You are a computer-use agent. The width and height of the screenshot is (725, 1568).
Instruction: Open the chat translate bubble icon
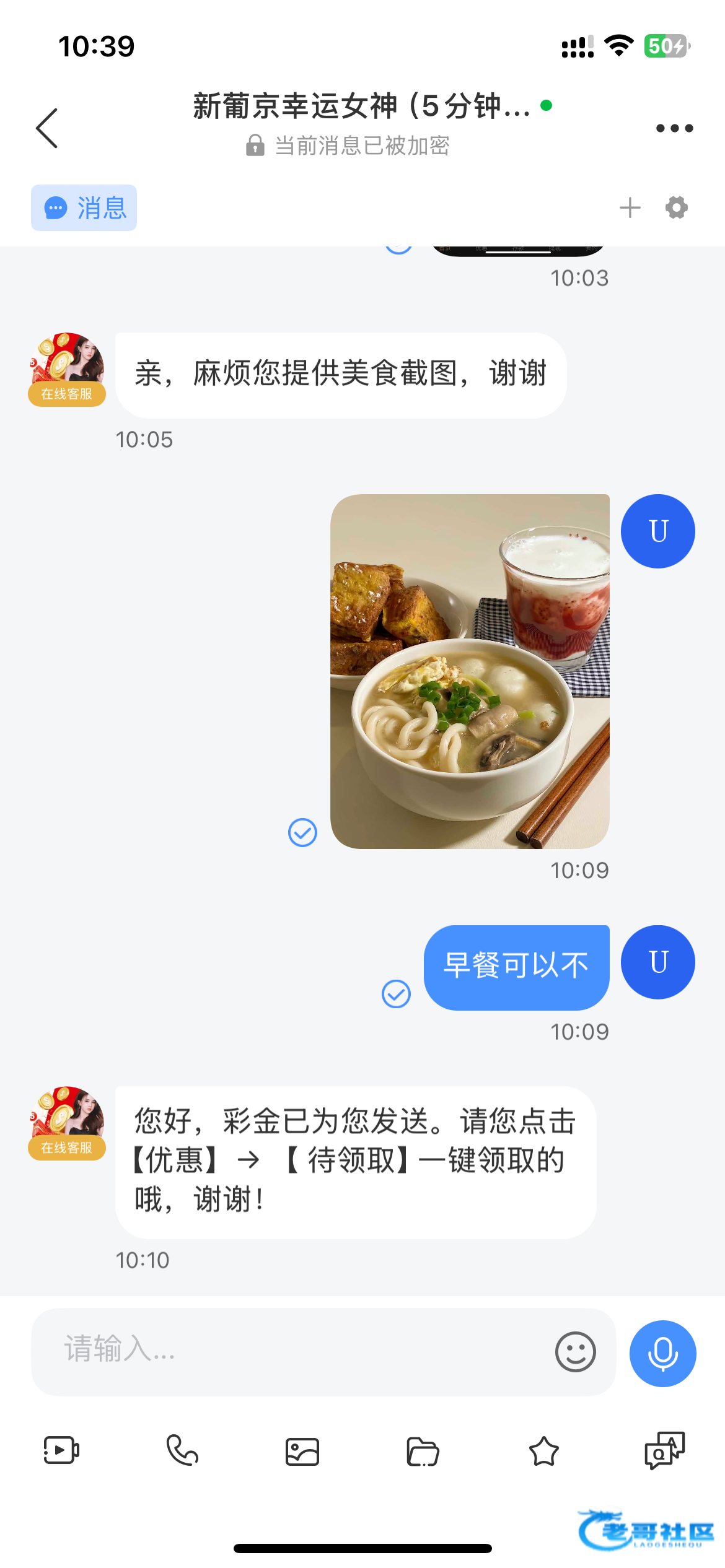click(664, 1450)
